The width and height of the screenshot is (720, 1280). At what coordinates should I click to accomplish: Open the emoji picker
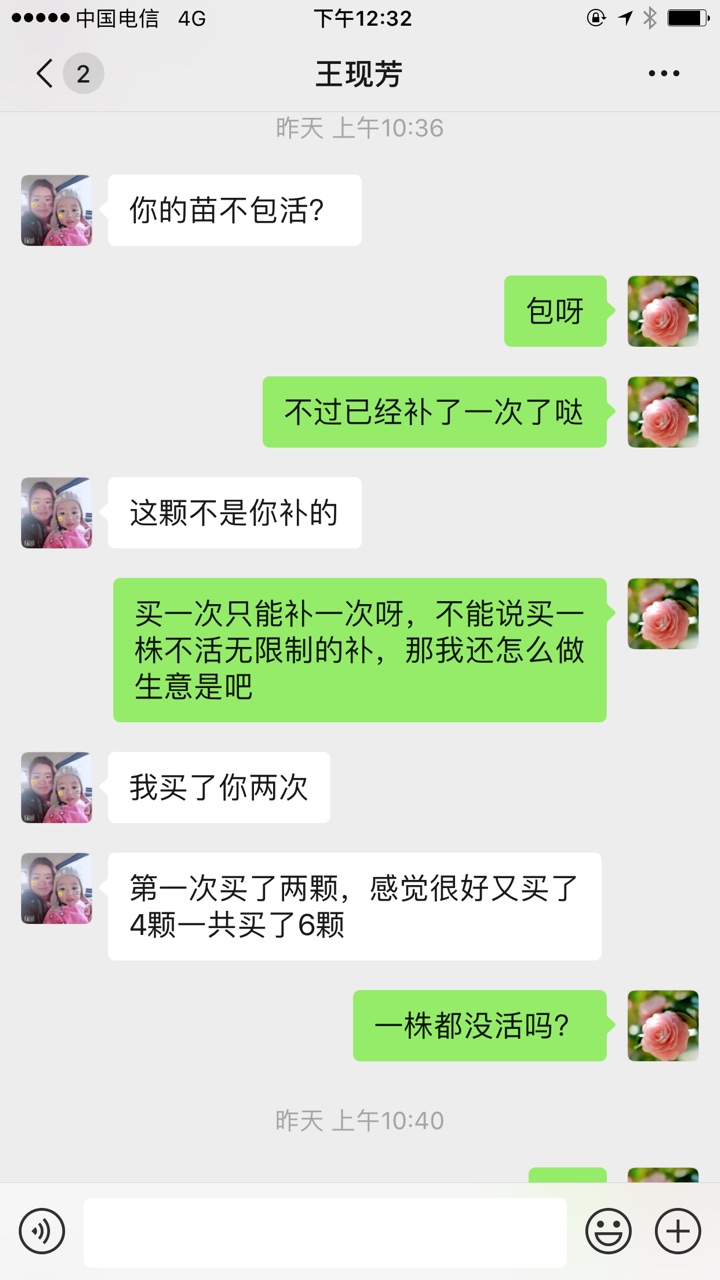608,1230
